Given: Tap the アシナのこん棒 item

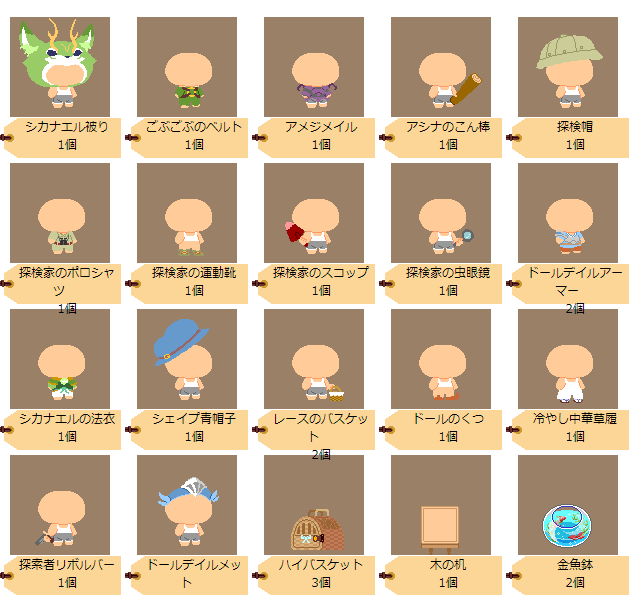Looking at the screenshot, I should tap(441, 67).
